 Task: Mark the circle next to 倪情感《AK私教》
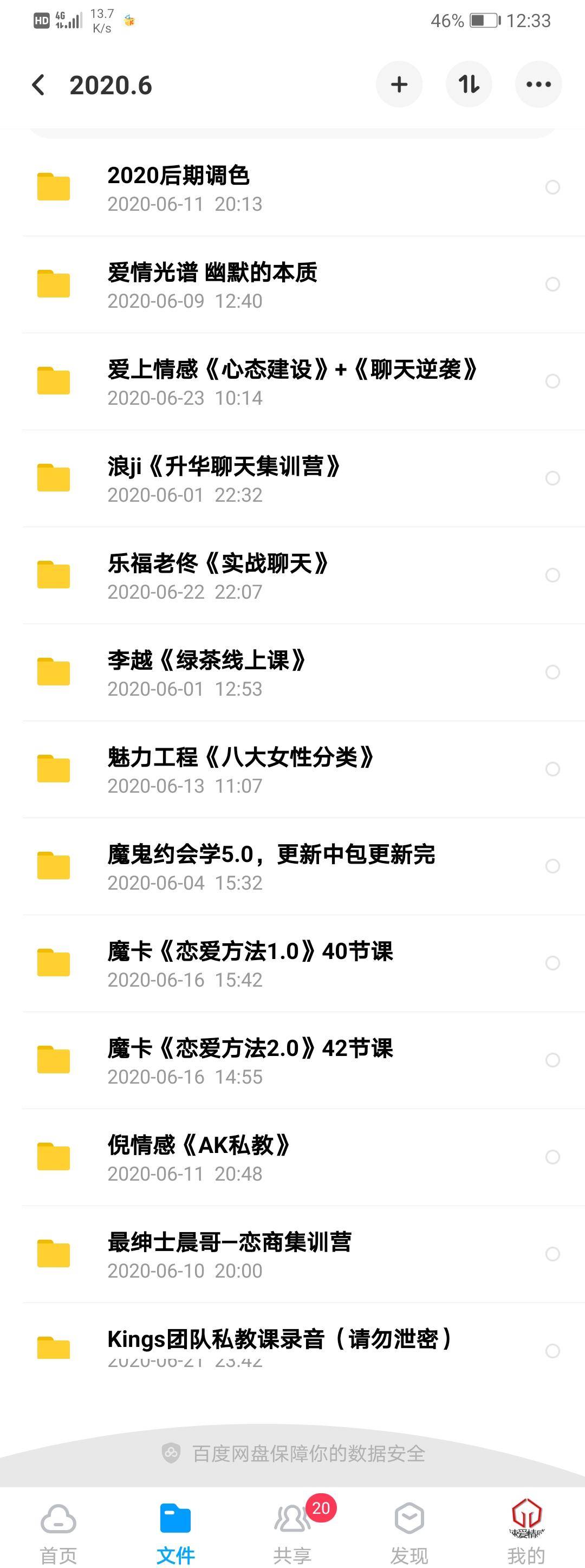pos(552,1157)
